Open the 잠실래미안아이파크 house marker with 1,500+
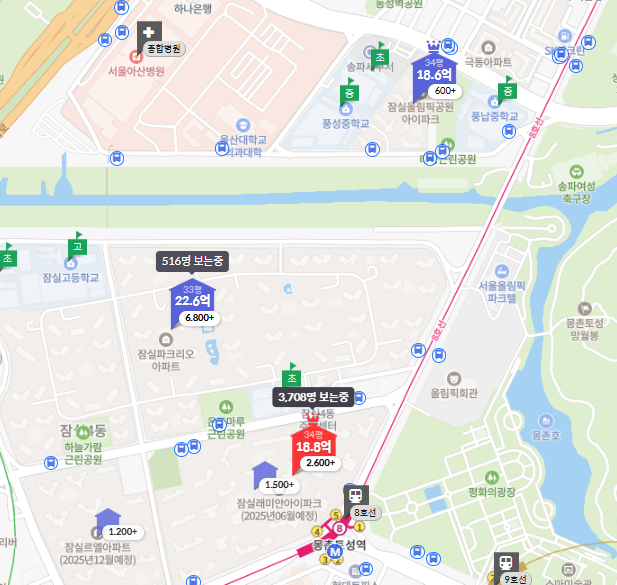 (265, 474)
